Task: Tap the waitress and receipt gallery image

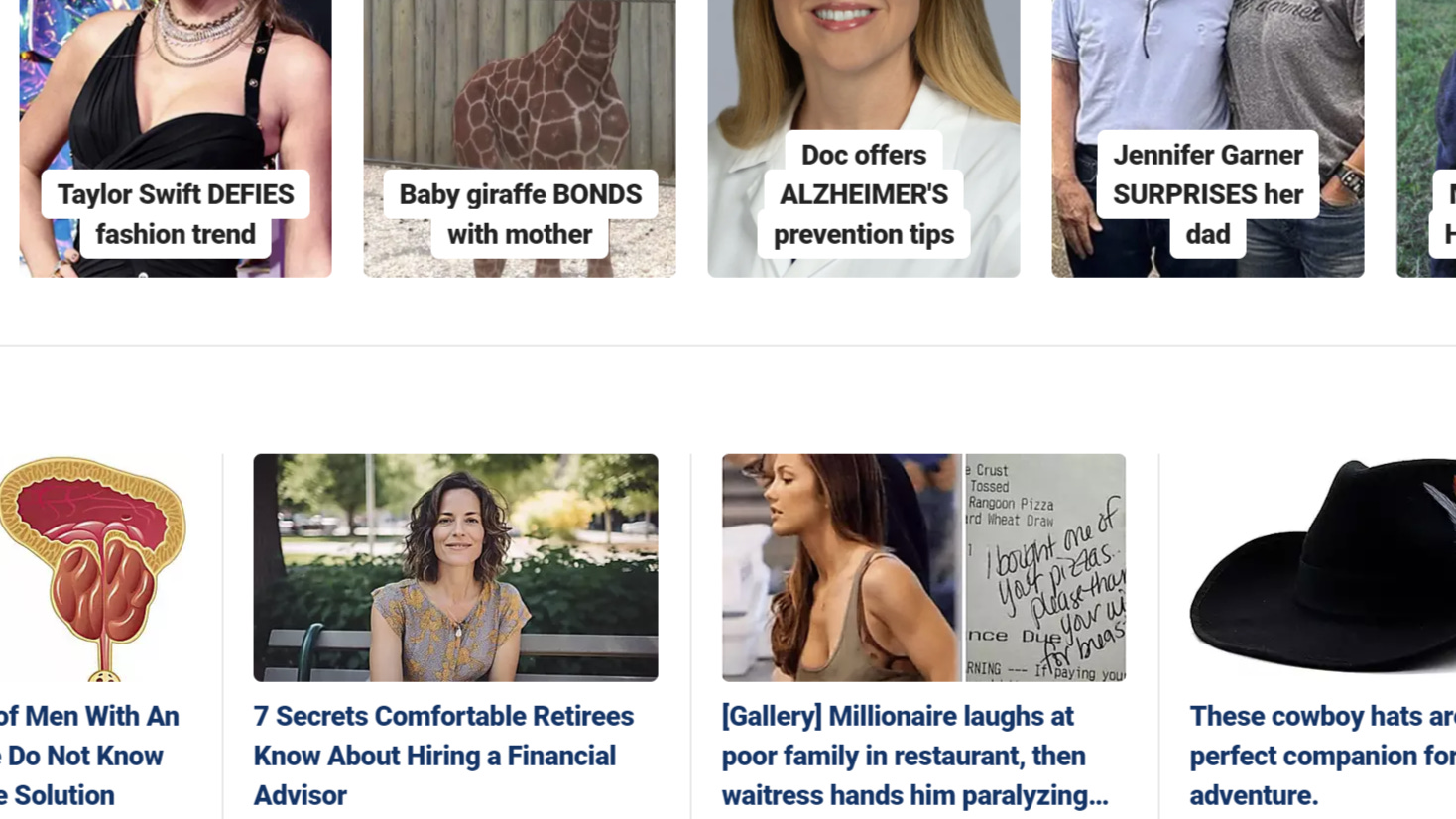Action: (923, 567)
